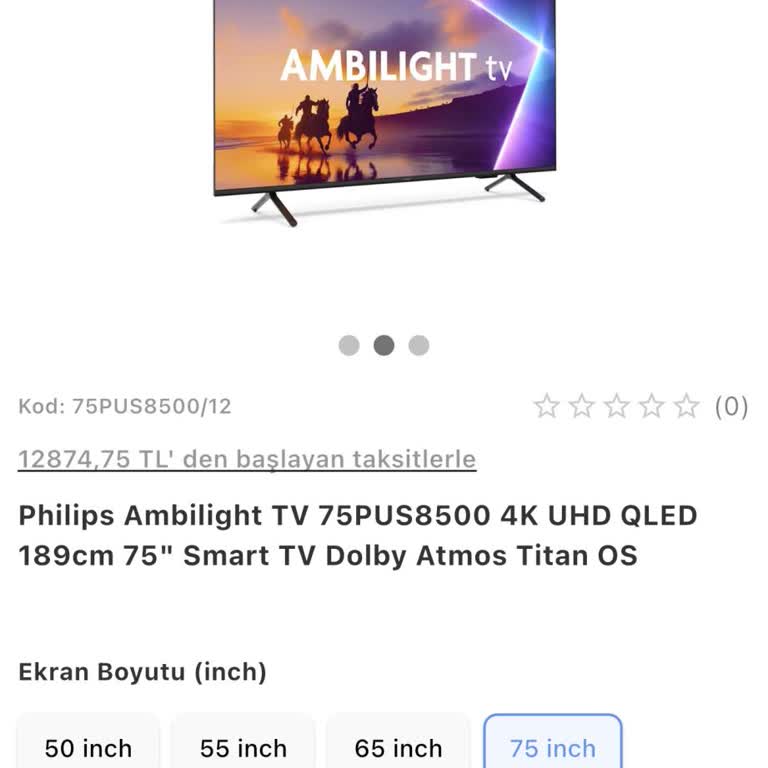768x768 pixels.
Task: Choose the 55 inch screen size
Action: pyautogui.click(x=243, y=746)
